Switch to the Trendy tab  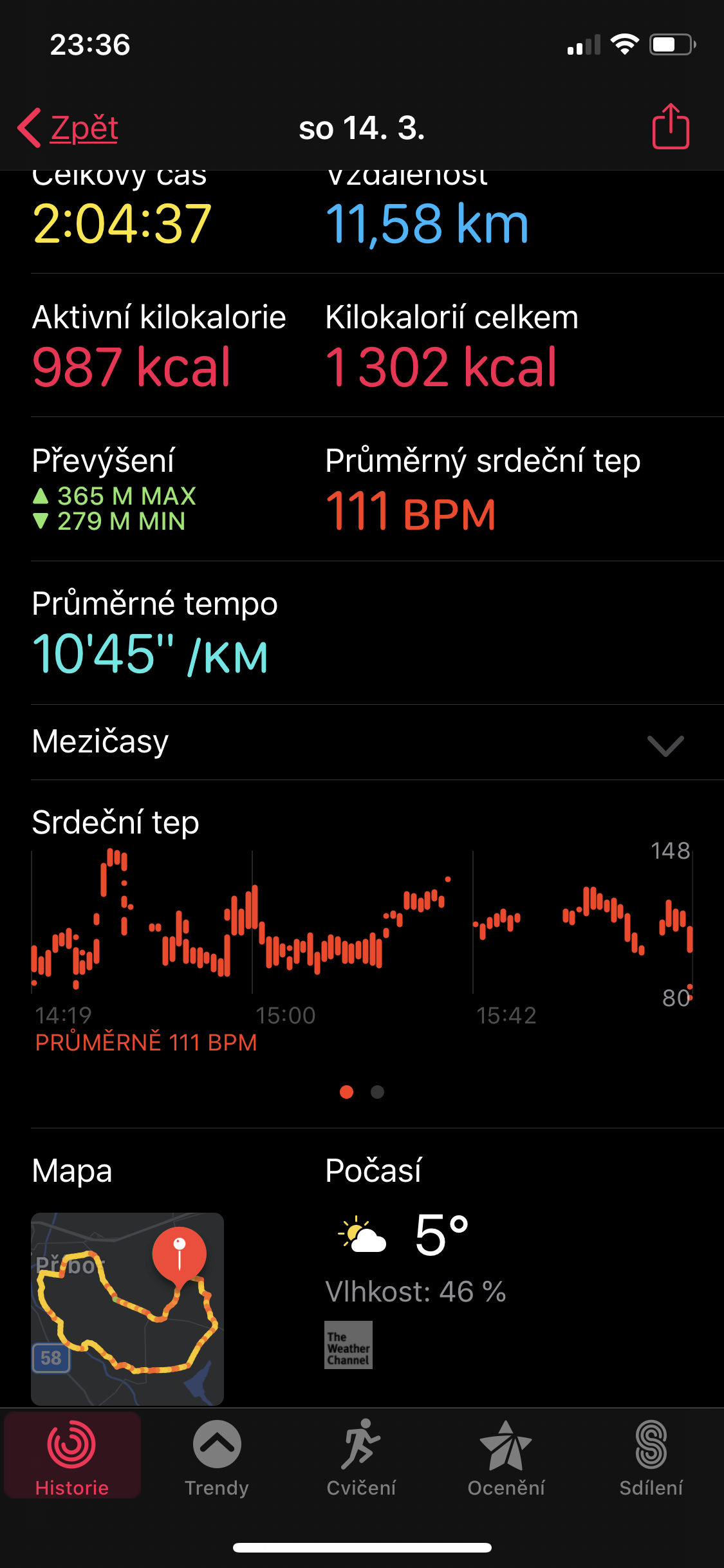tap(217, 1457)
